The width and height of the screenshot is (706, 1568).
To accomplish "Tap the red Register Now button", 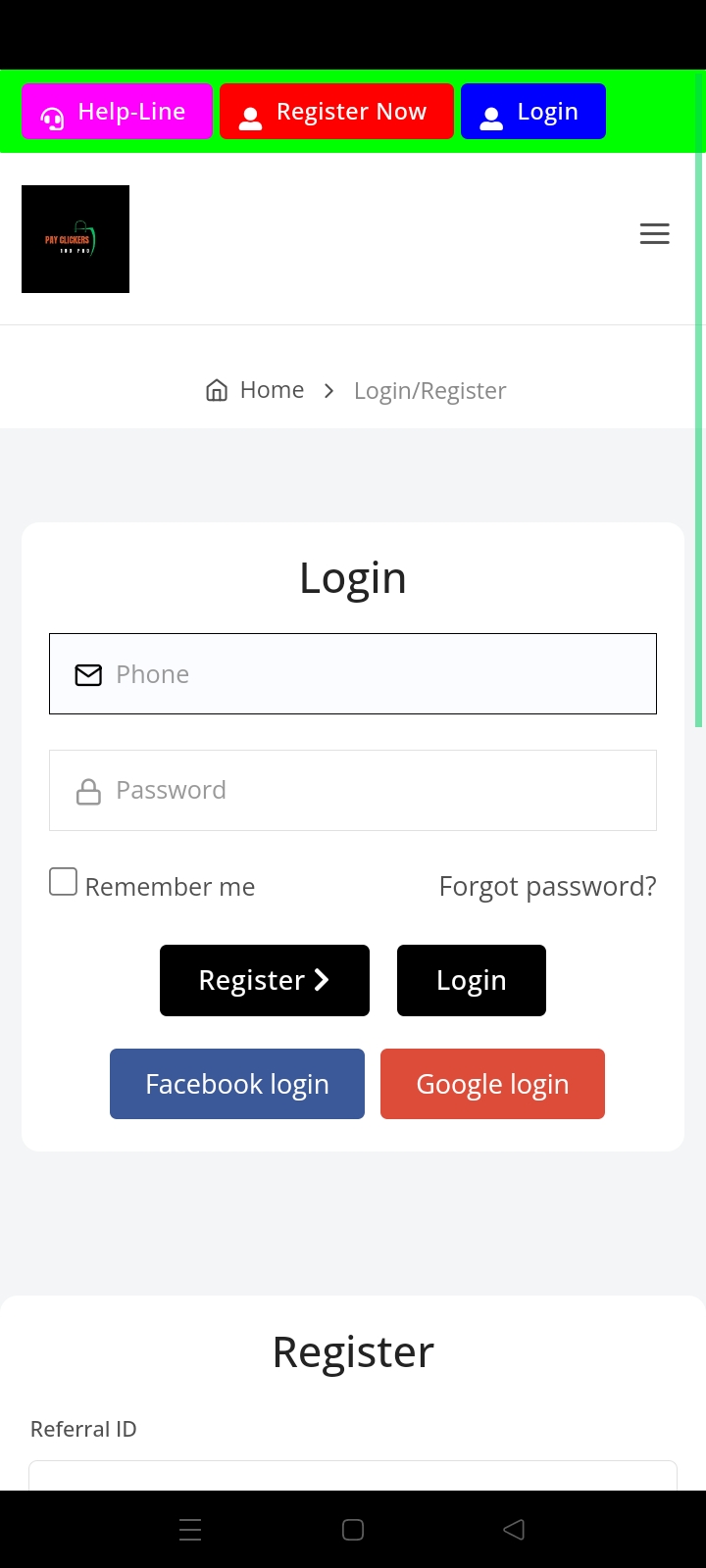I will [336, 112].
